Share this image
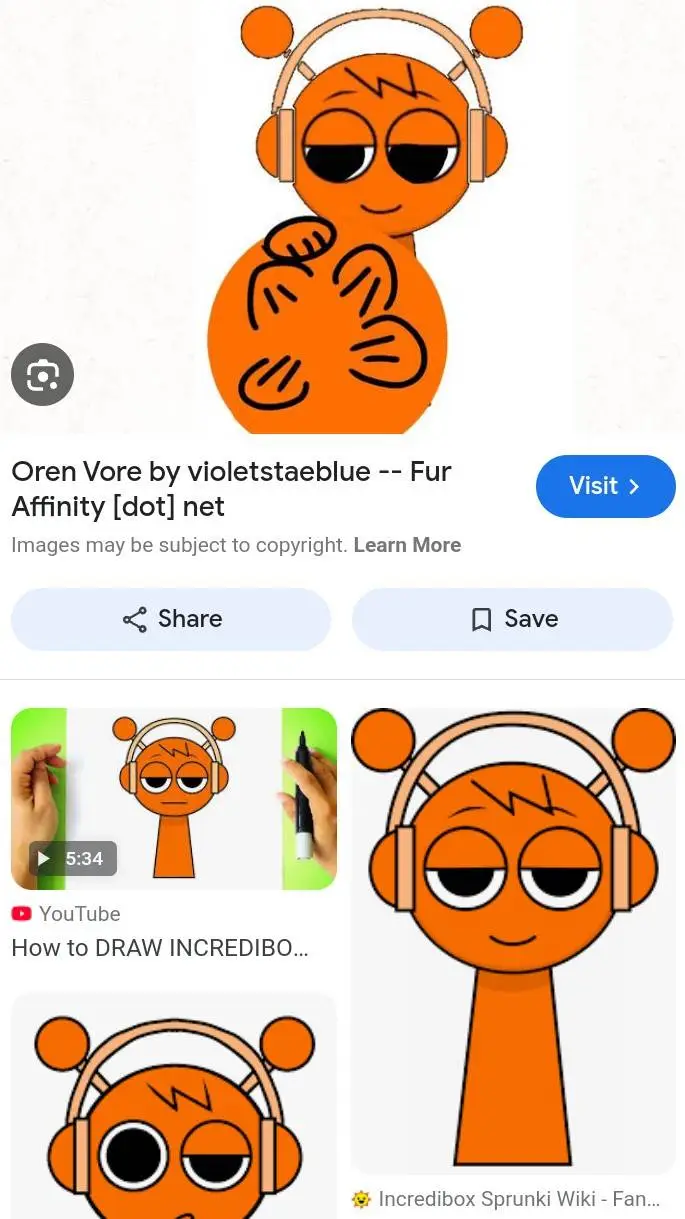 coord(171,619)
